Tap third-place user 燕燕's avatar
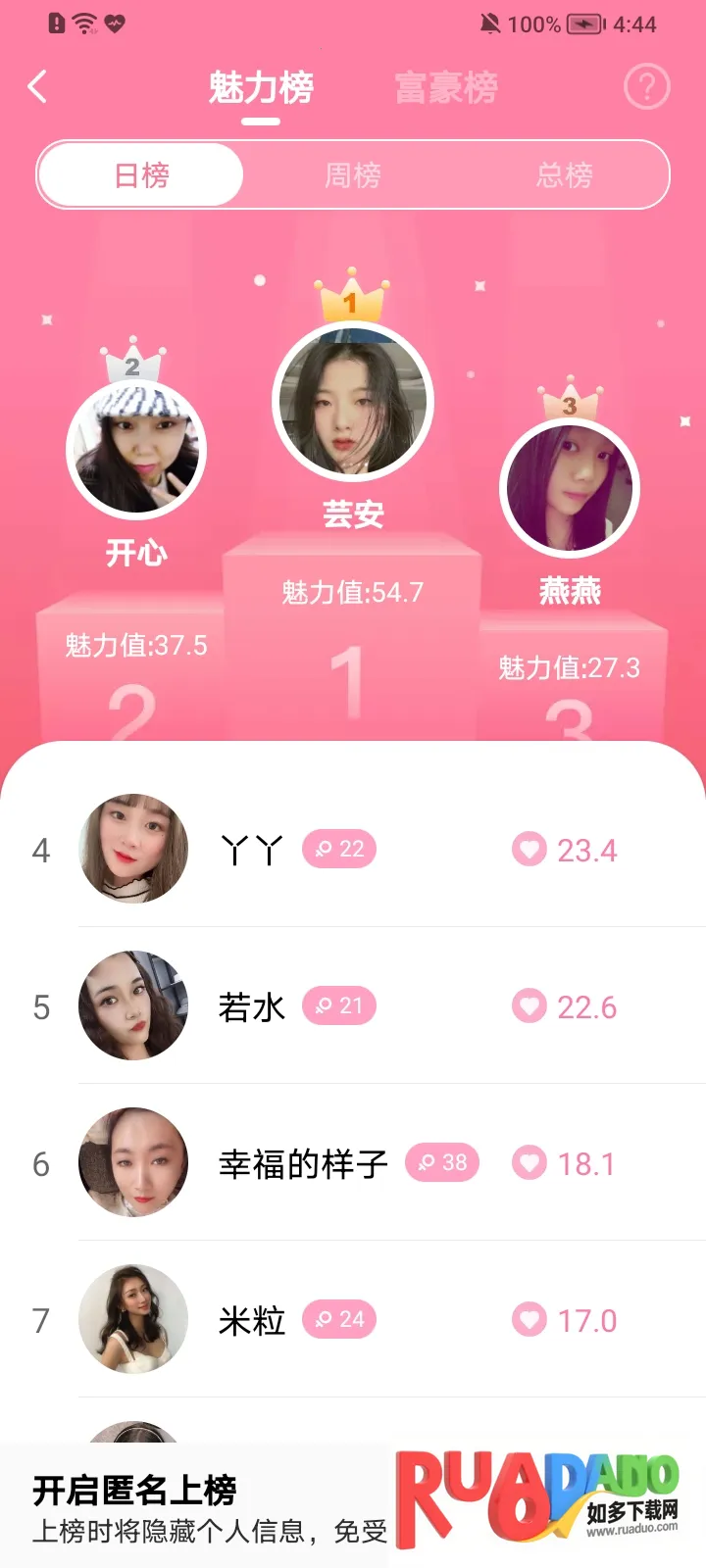 click(x=569, y=488)
